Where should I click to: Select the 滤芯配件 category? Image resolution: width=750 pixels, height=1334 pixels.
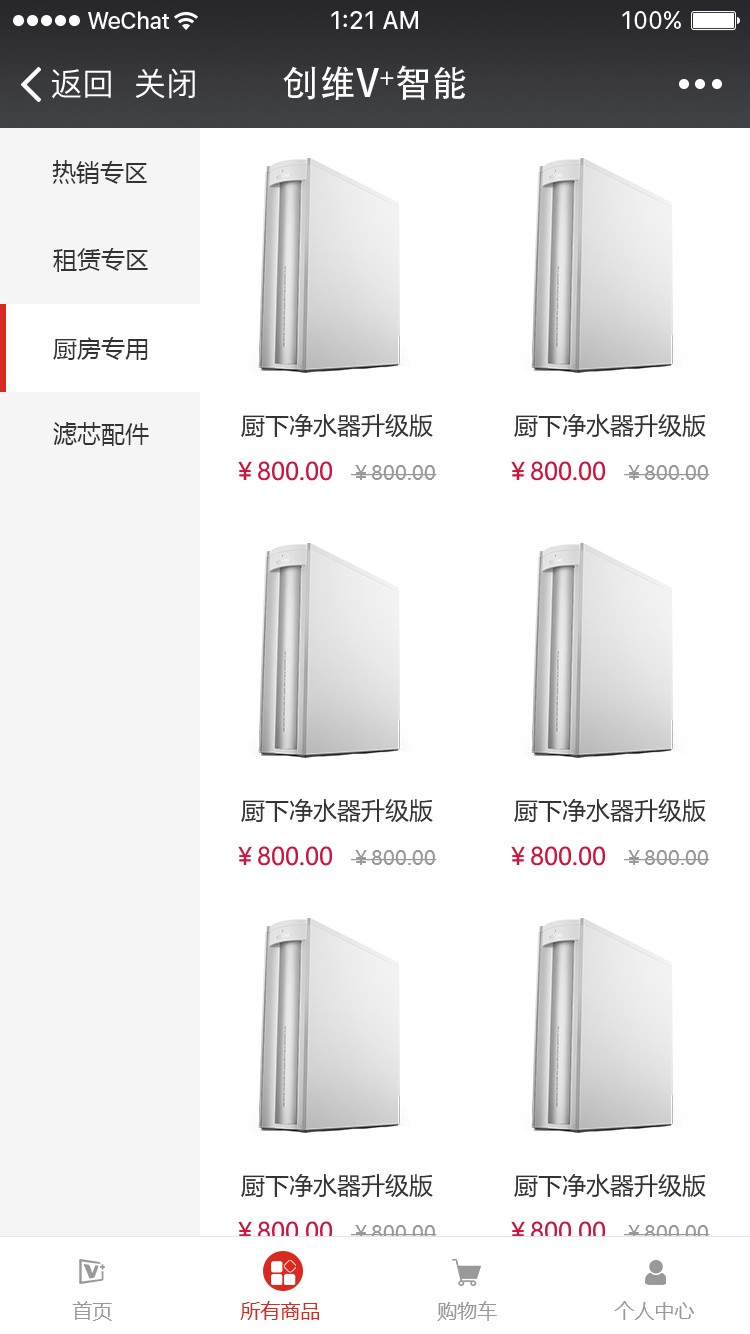tap(100, 435)
